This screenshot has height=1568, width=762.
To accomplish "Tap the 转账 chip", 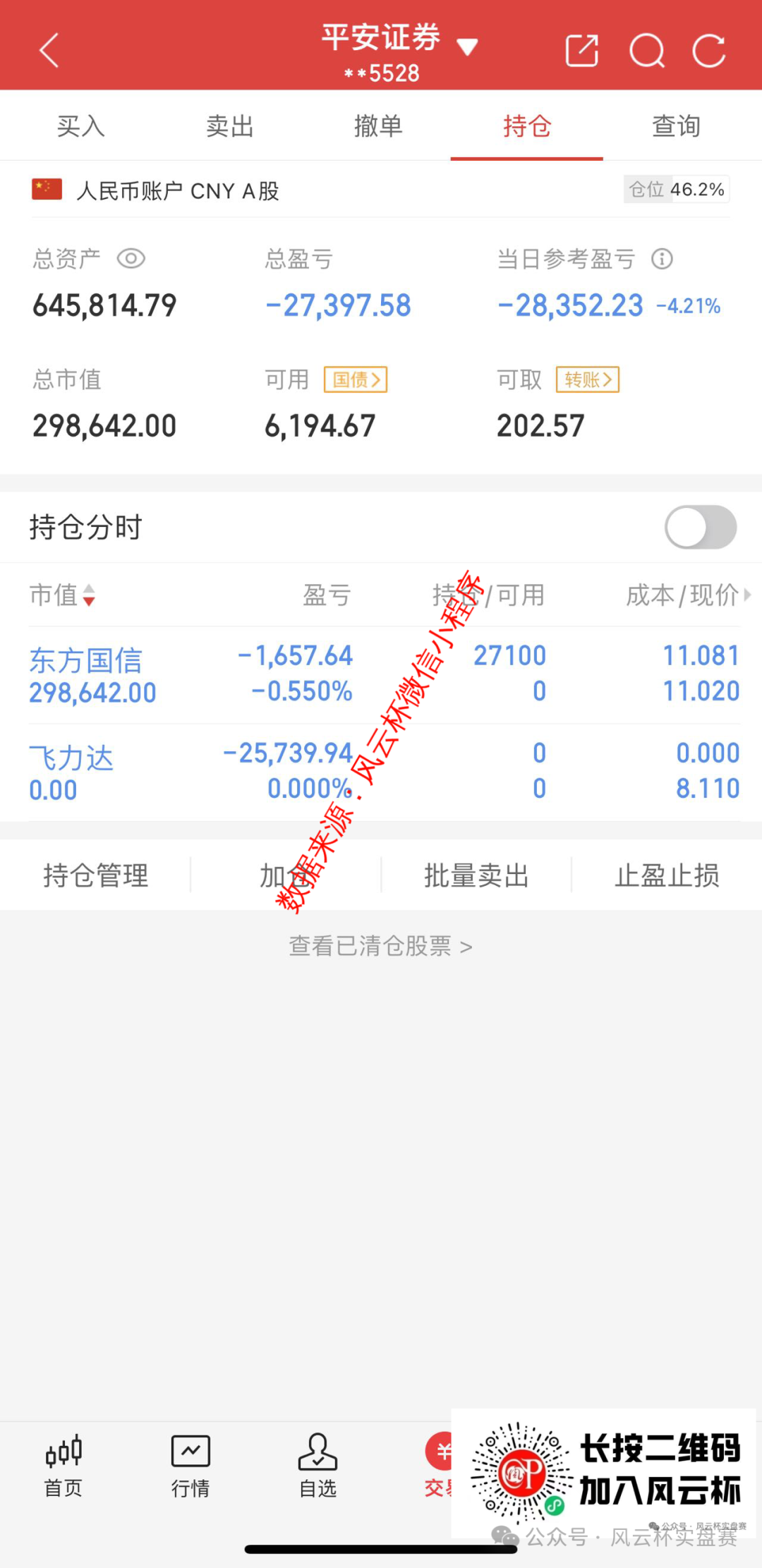I will pos(588,380).
